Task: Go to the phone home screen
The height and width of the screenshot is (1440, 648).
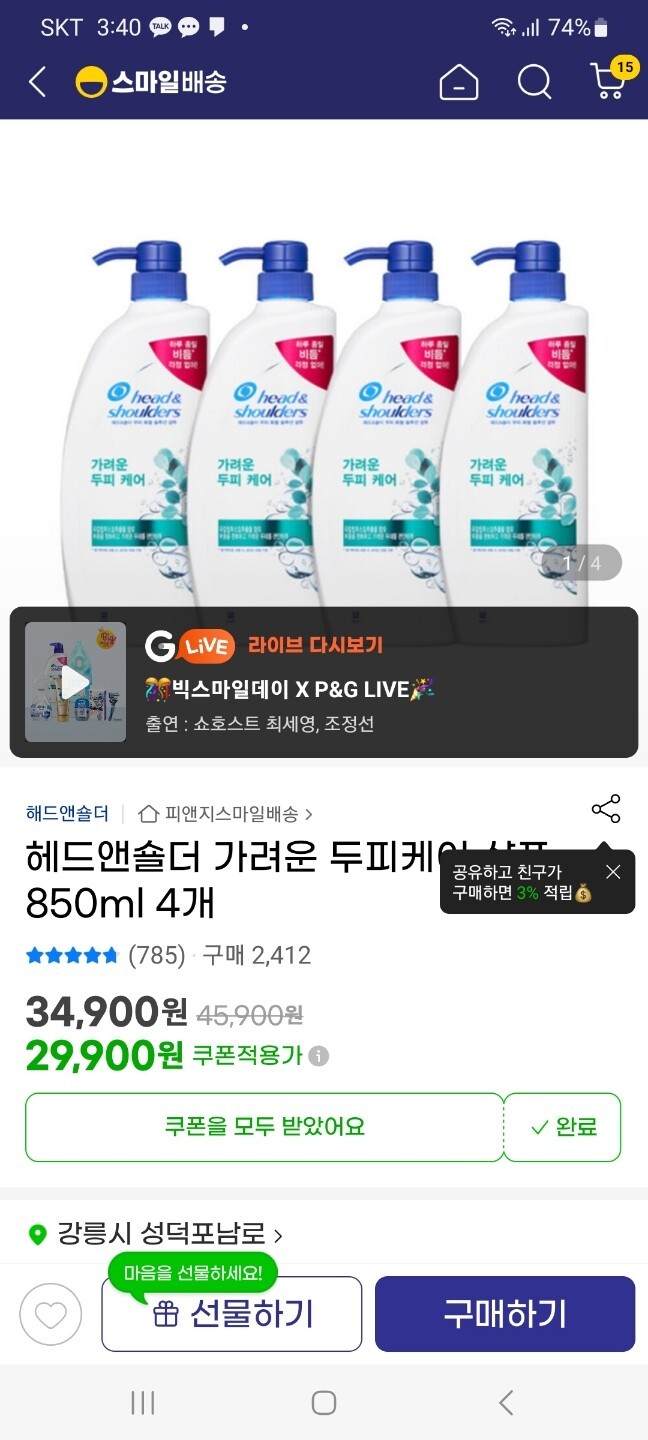Action: tap(323, 1403)
